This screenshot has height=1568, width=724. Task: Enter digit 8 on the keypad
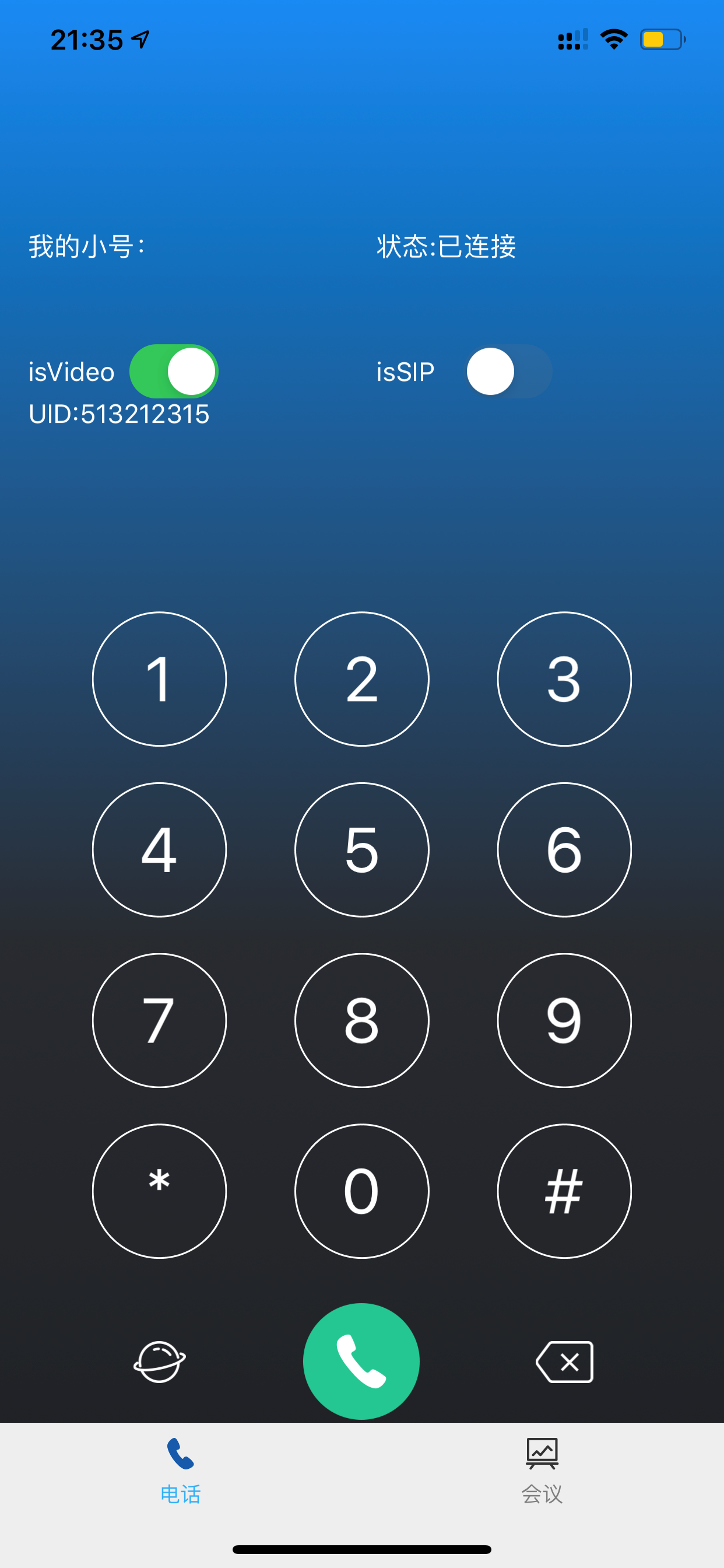361,1020
